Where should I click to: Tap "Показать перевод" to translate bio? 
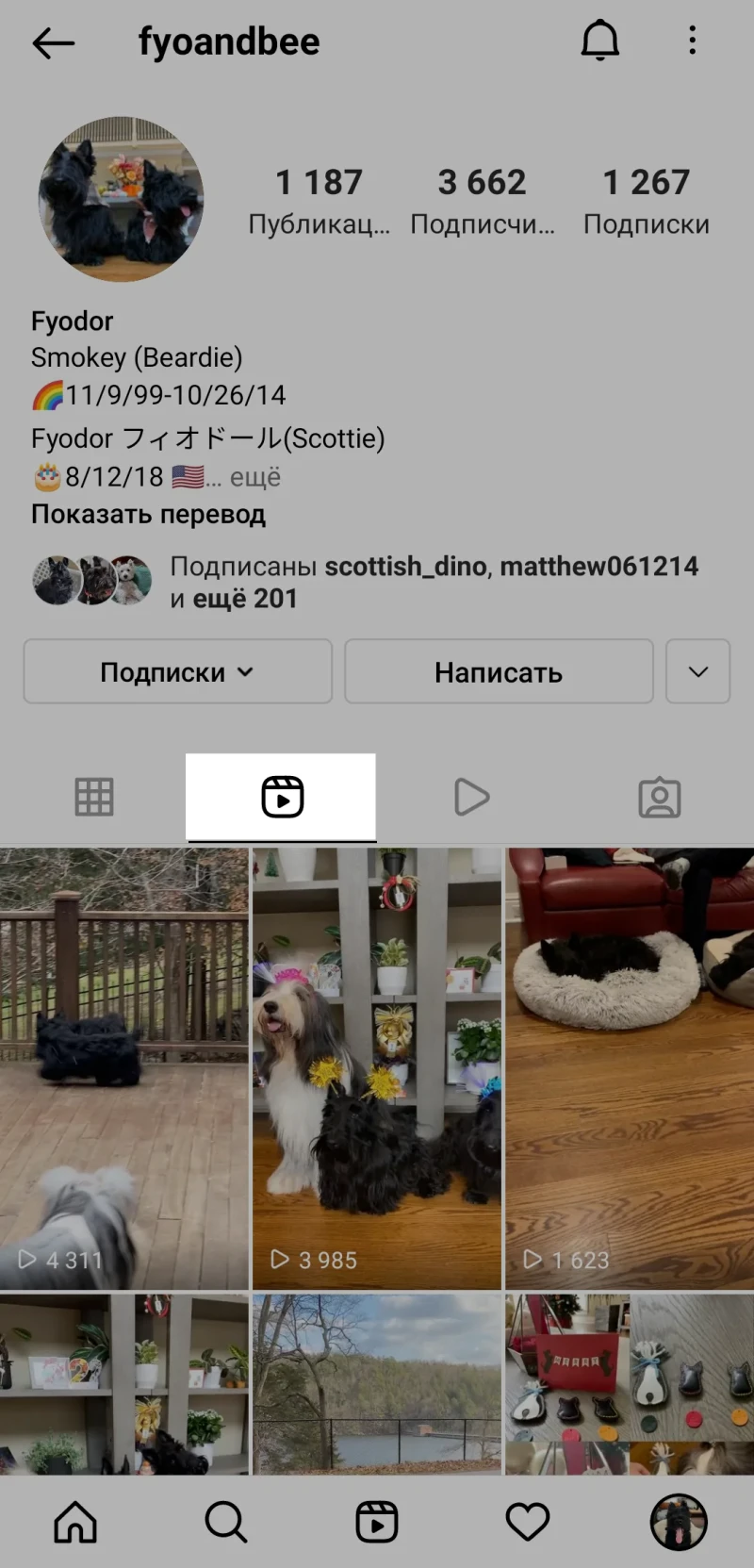click(148, 515)
